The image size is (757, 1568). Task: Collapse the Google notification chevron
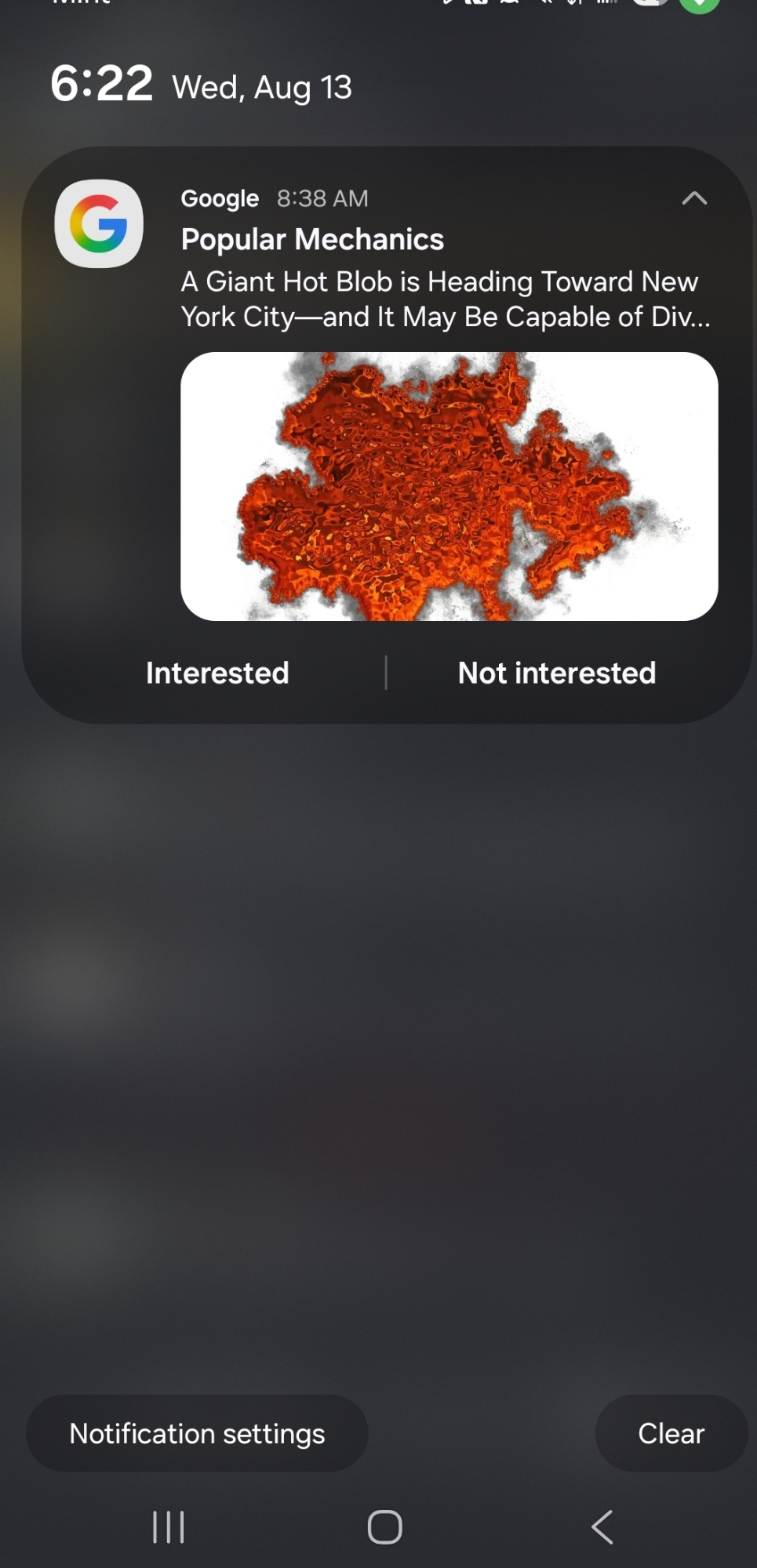click(x=694, y=198)
